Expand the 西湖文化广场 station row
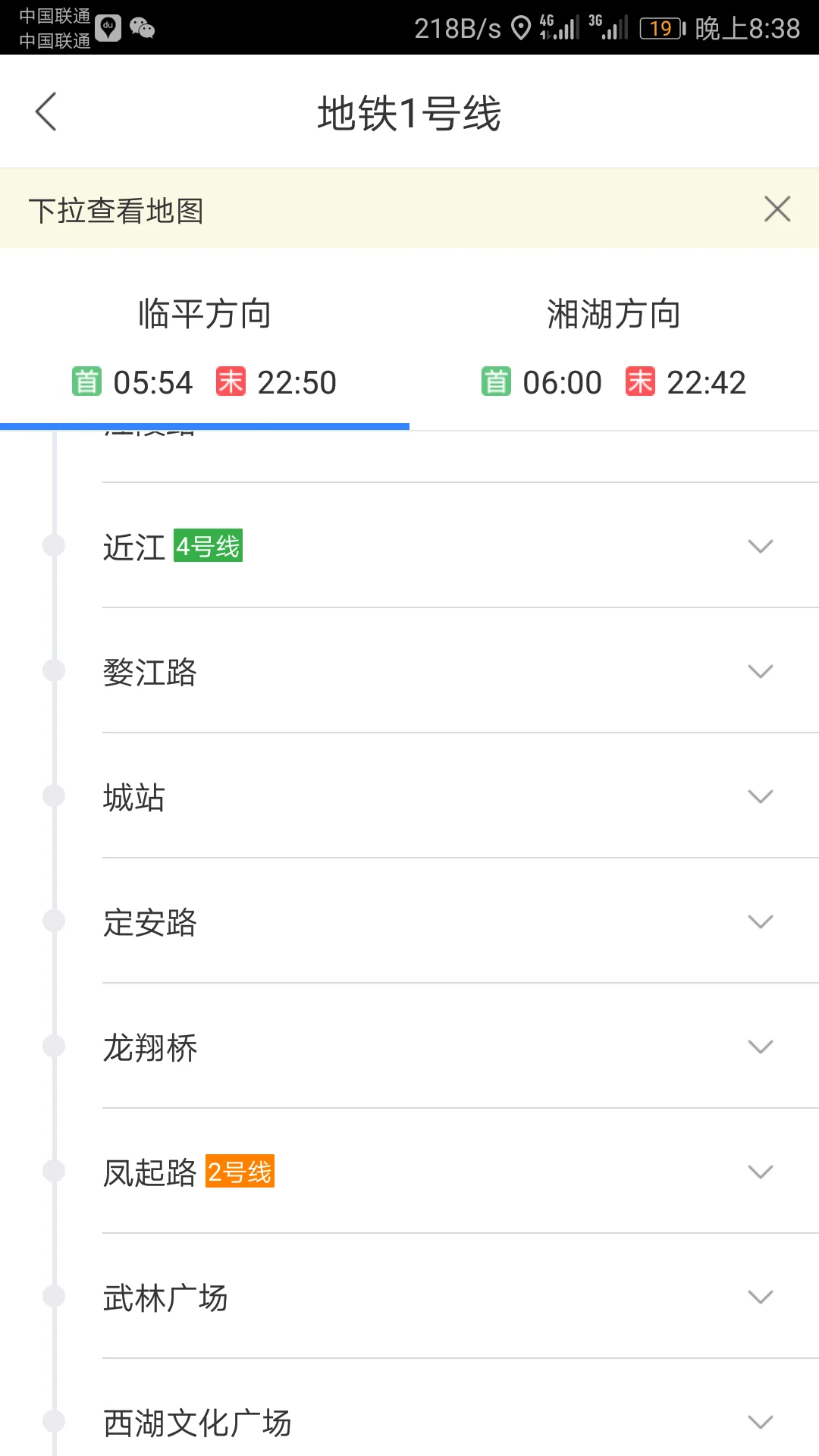Screen dimensions: 819x1456 coord(761,1422)
